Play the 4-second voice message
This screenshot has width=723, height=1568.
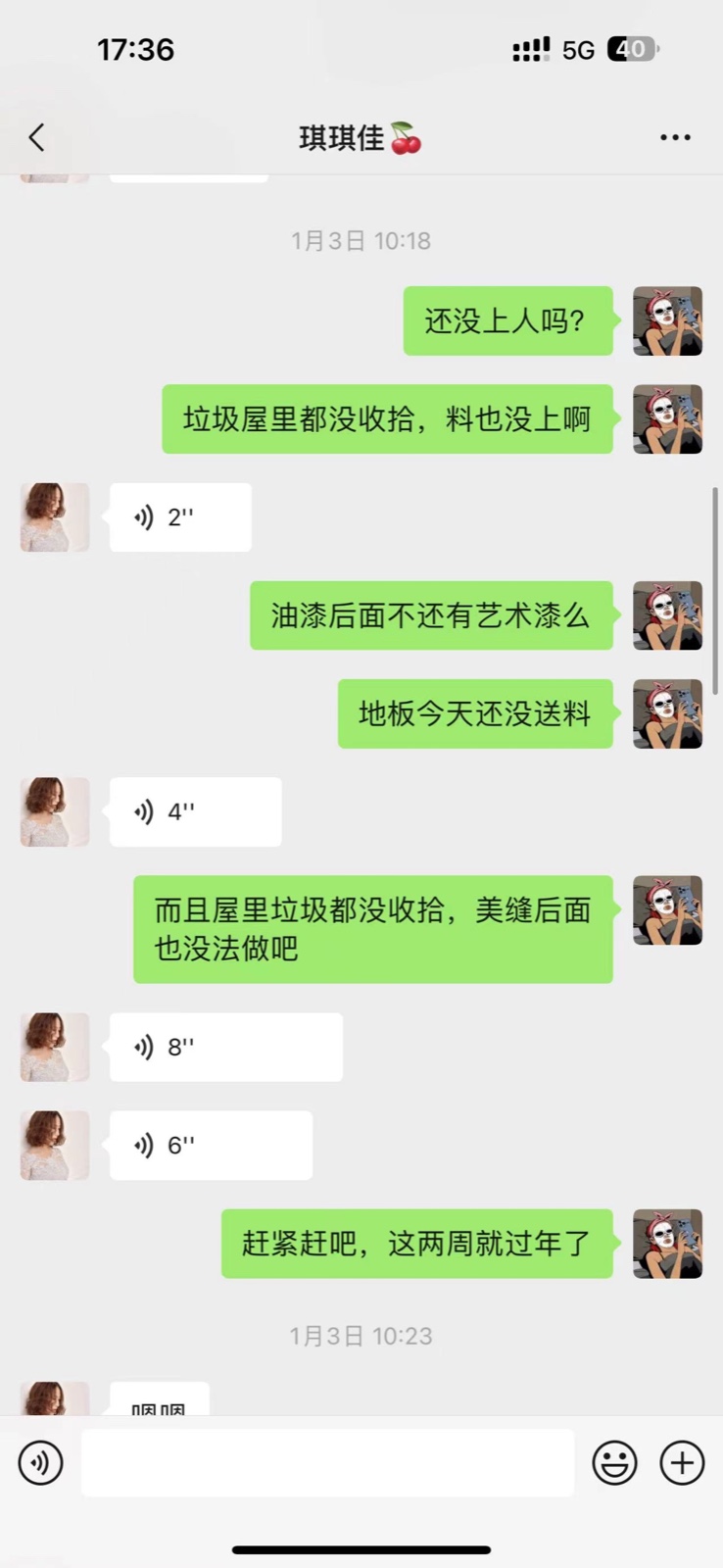coord(195,812)
